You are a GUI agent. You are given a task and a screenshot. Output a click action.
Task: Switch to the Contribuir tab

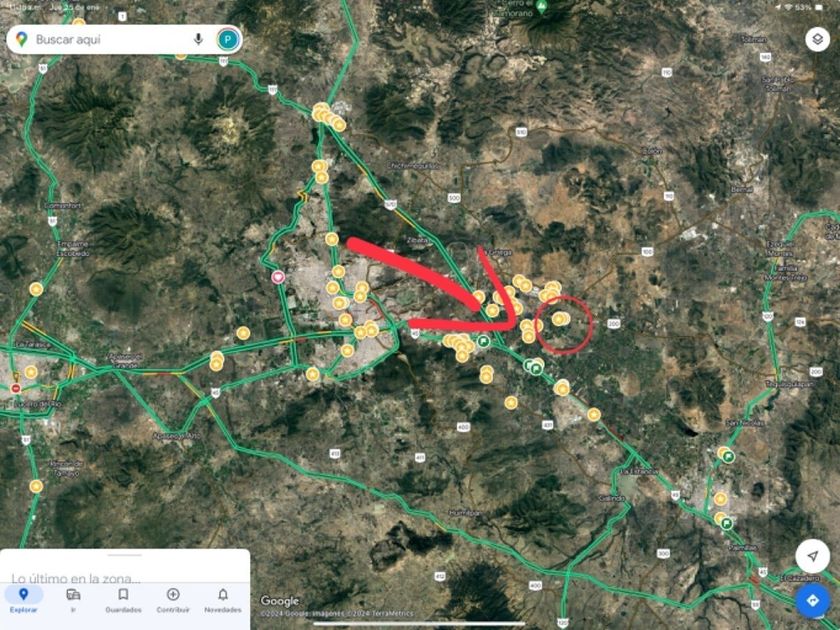pyautogui.click(x=173, y=600)
